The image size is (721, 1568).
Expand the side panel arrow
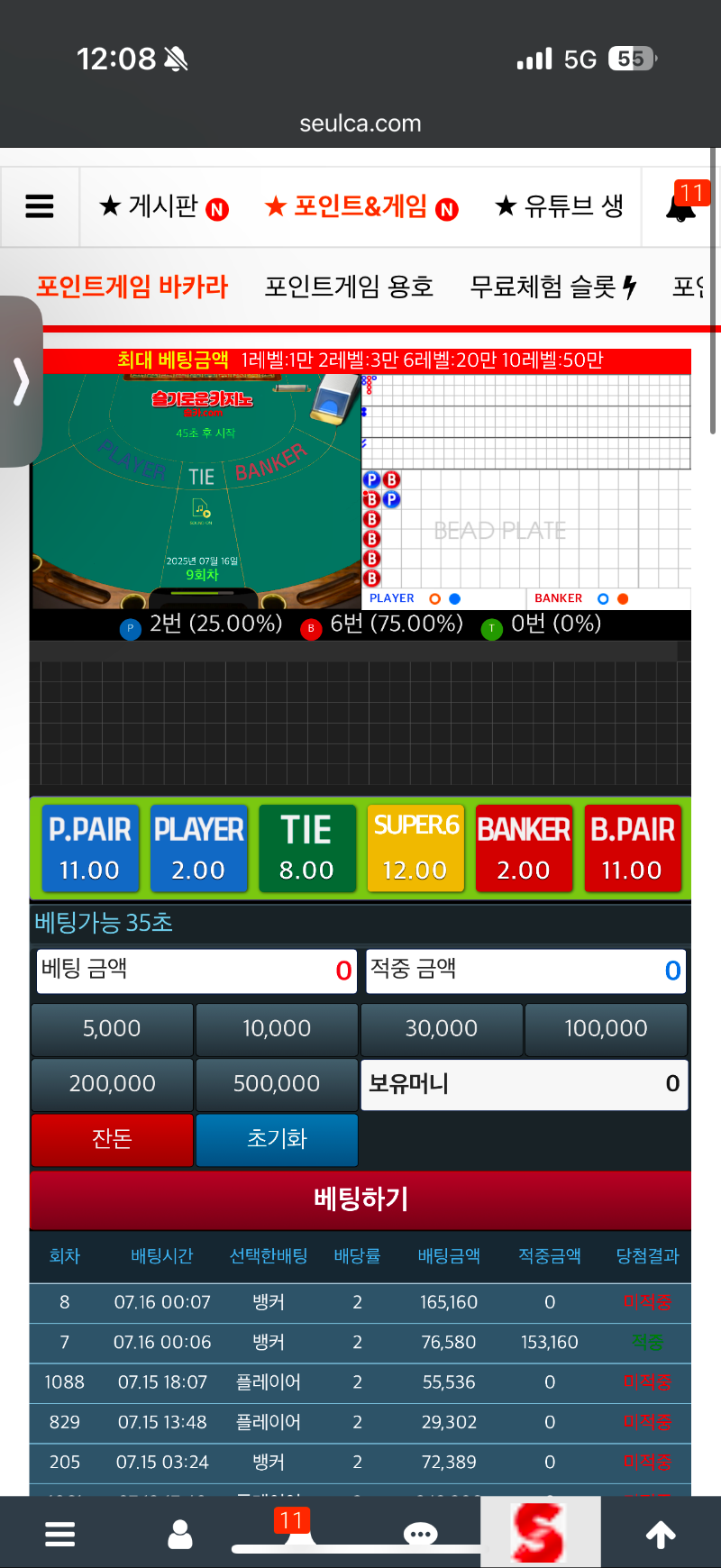pyautogui.click(x=22, y=381)
